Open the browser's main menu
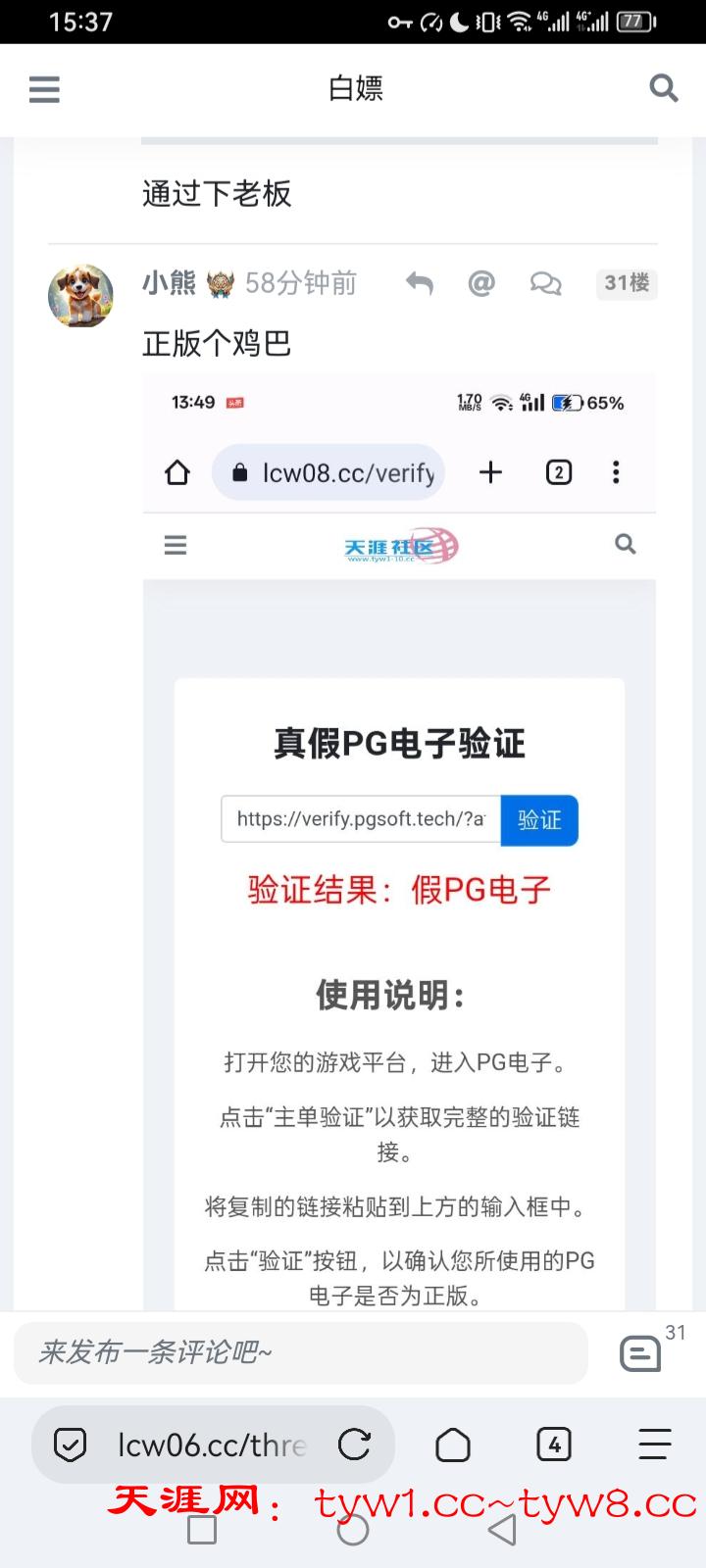Screen dimensions: 706x1568 654,1445
